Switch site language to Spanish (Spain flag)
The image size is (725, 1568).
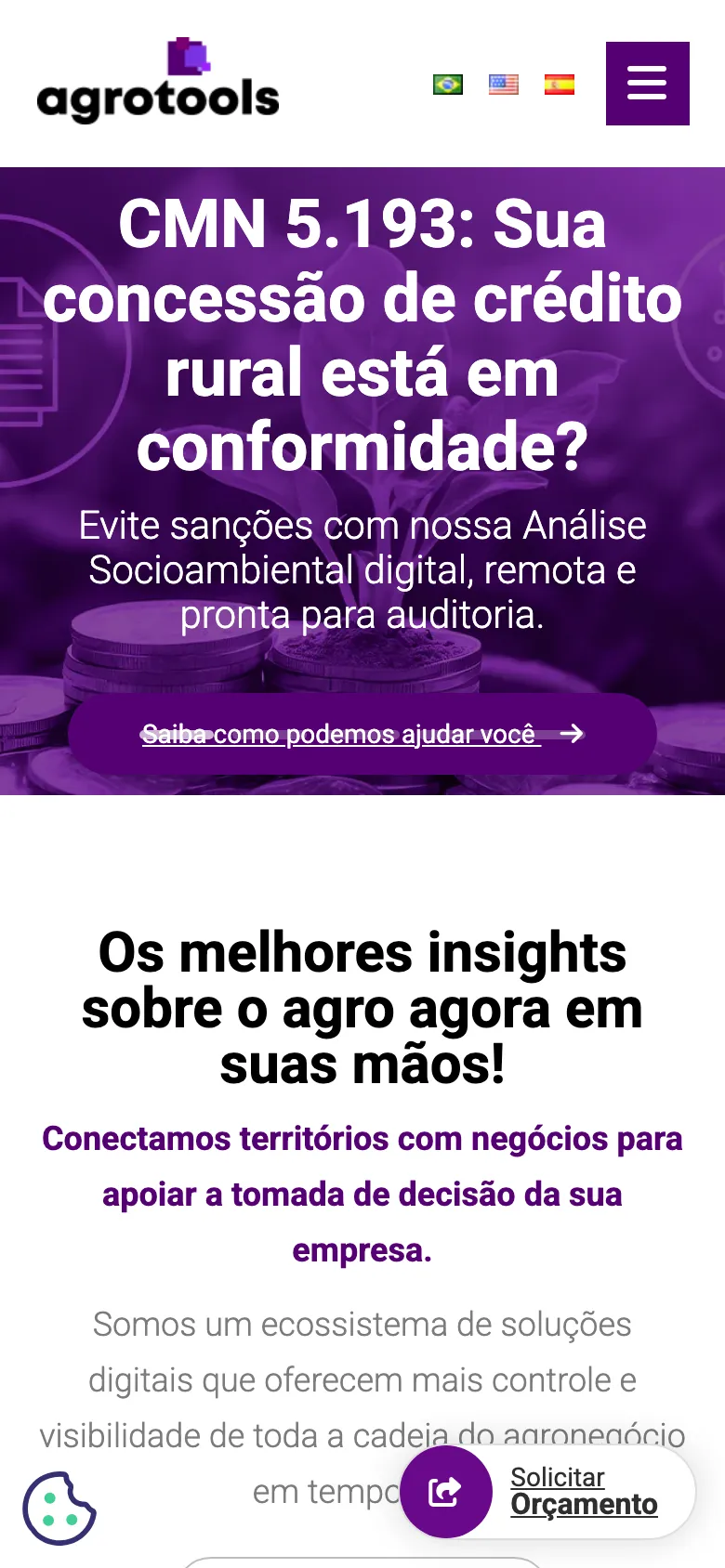click(560, 85)
